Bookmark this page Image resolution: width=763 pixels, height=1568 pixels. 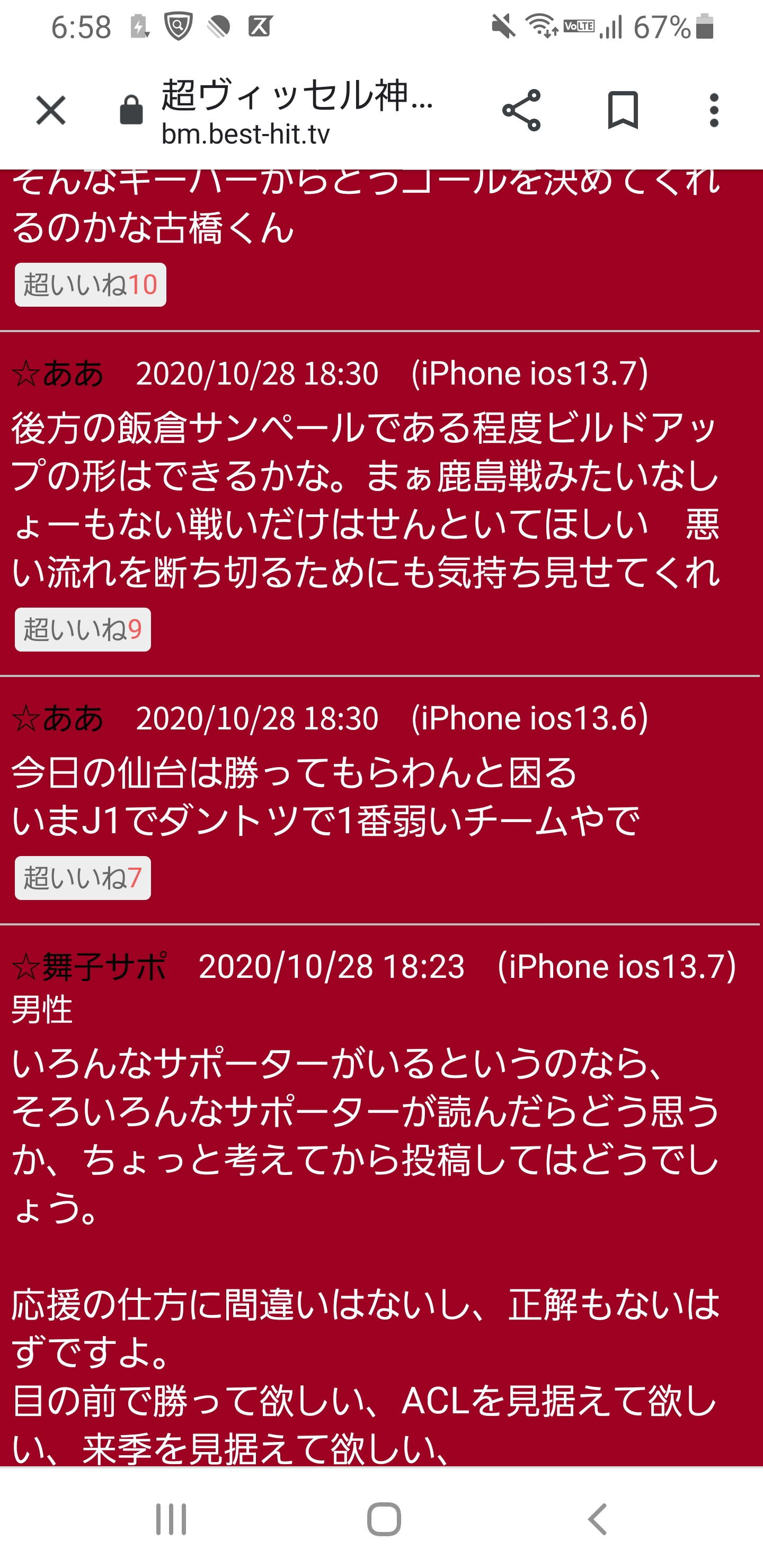tap(623, 110)
